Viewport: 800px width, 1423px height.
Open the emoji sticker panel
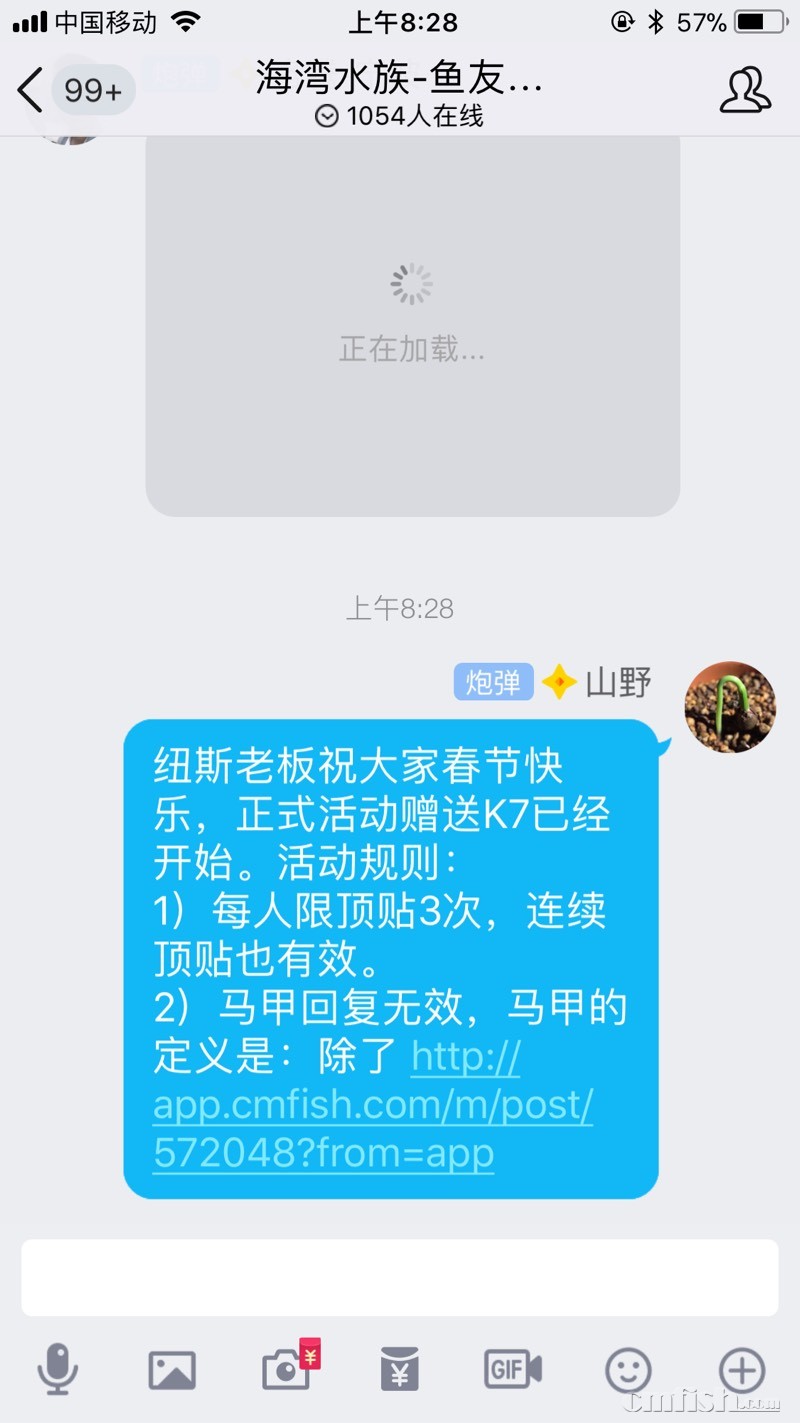tap(628, 1369)
